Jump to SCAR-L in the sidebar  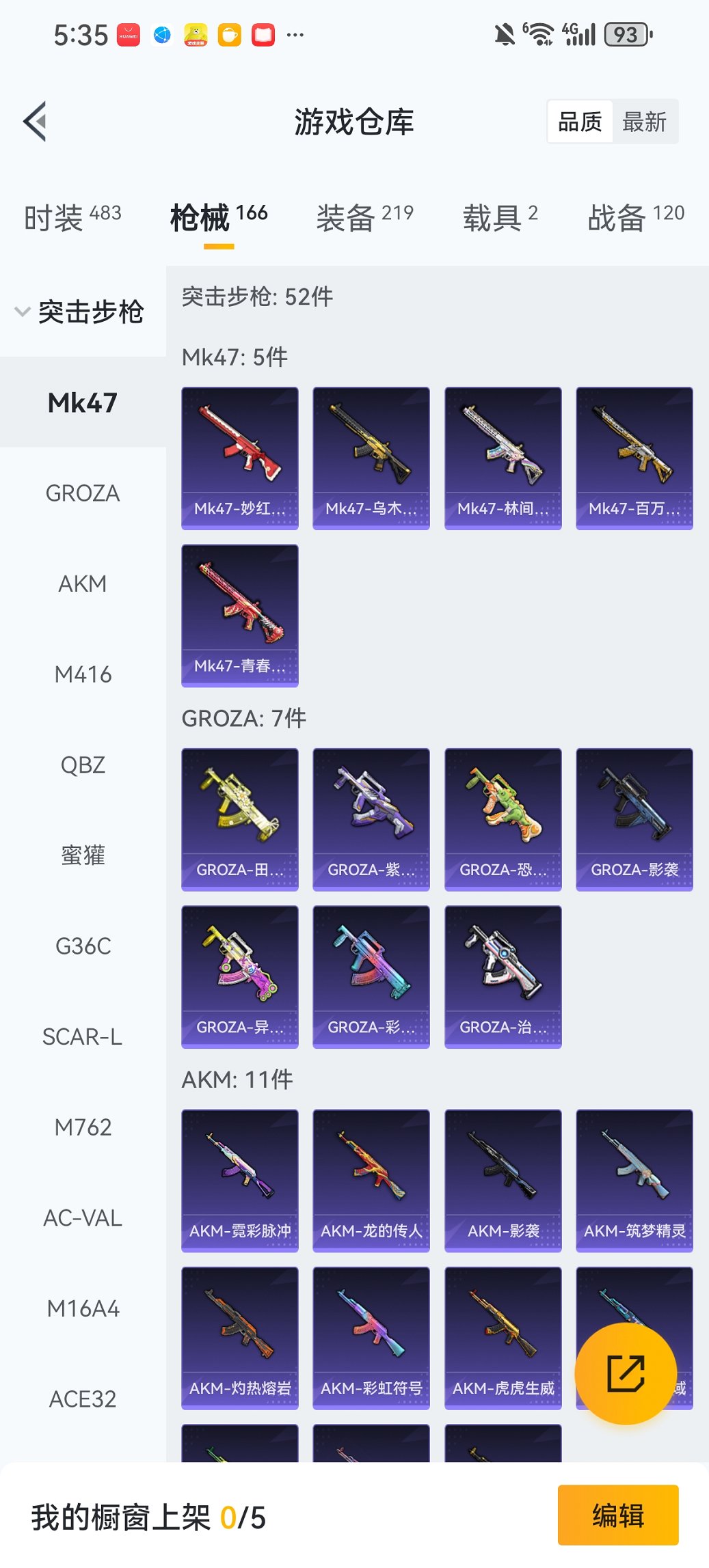[83, 1036]
